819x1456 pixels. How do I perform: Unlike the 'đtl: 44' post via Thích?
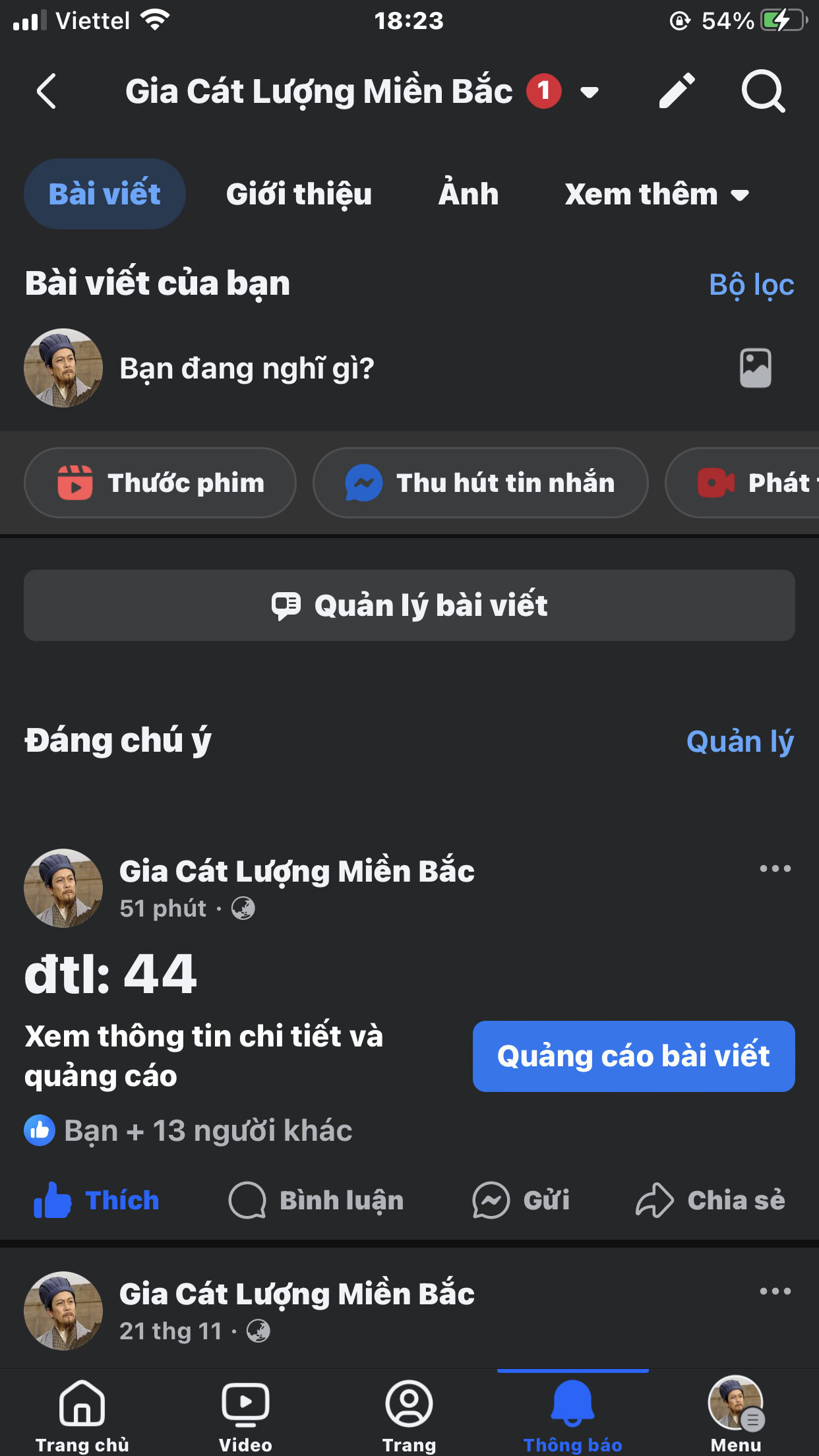(x=97, y=1200)
